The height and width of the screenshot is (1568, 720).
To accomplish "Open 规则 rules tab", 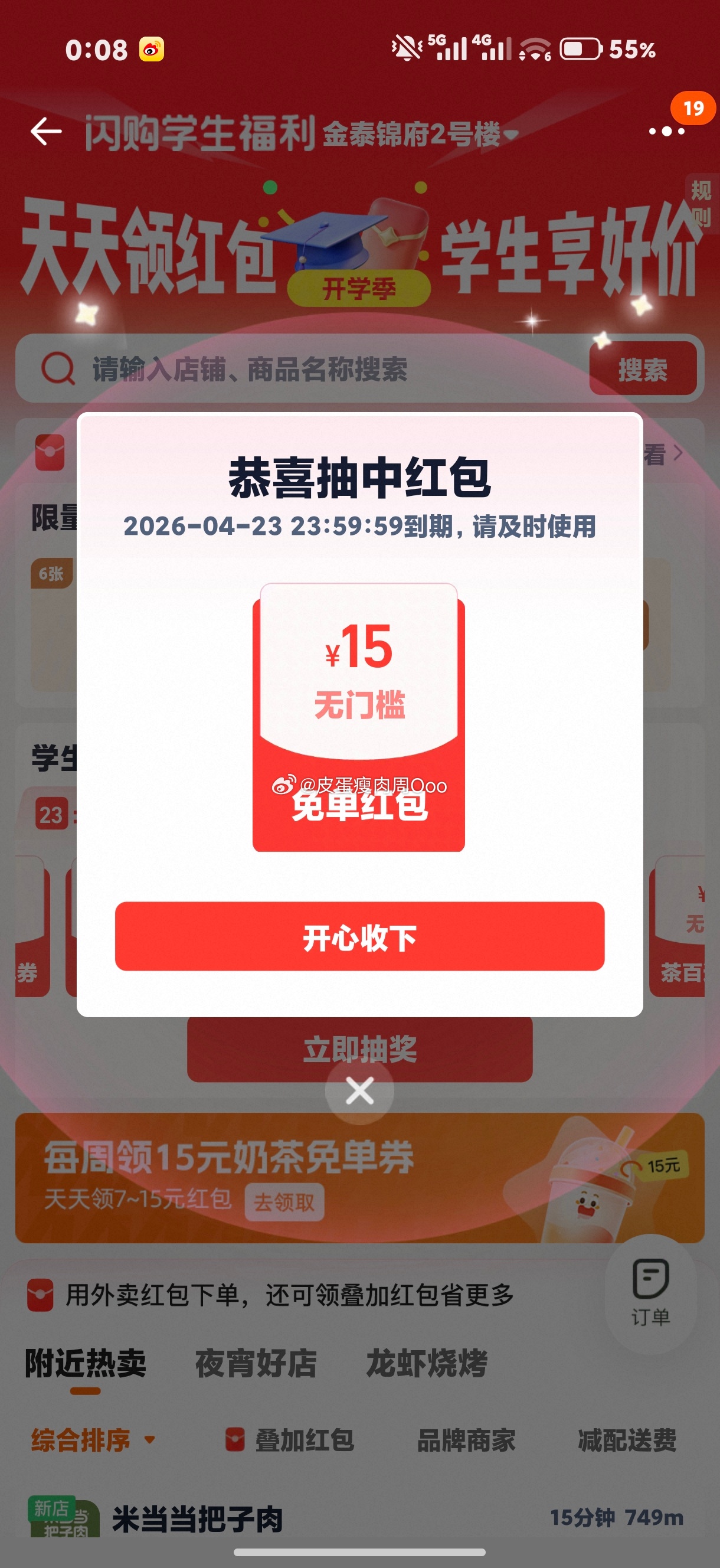I will pyautogui.click(x=701, y=203).
